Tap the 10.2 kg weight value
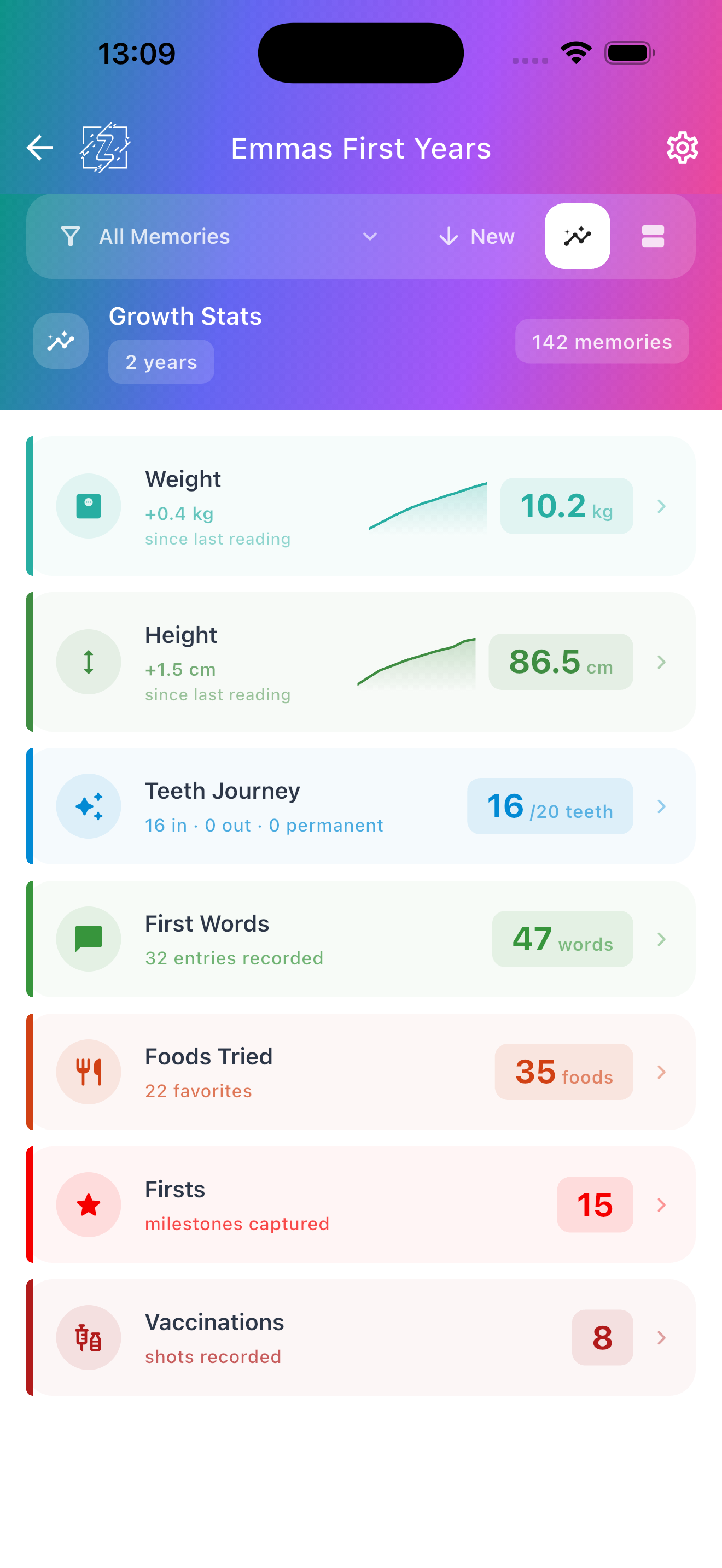Viewport: 722px width, 1568px height. (x=566, y=506)
